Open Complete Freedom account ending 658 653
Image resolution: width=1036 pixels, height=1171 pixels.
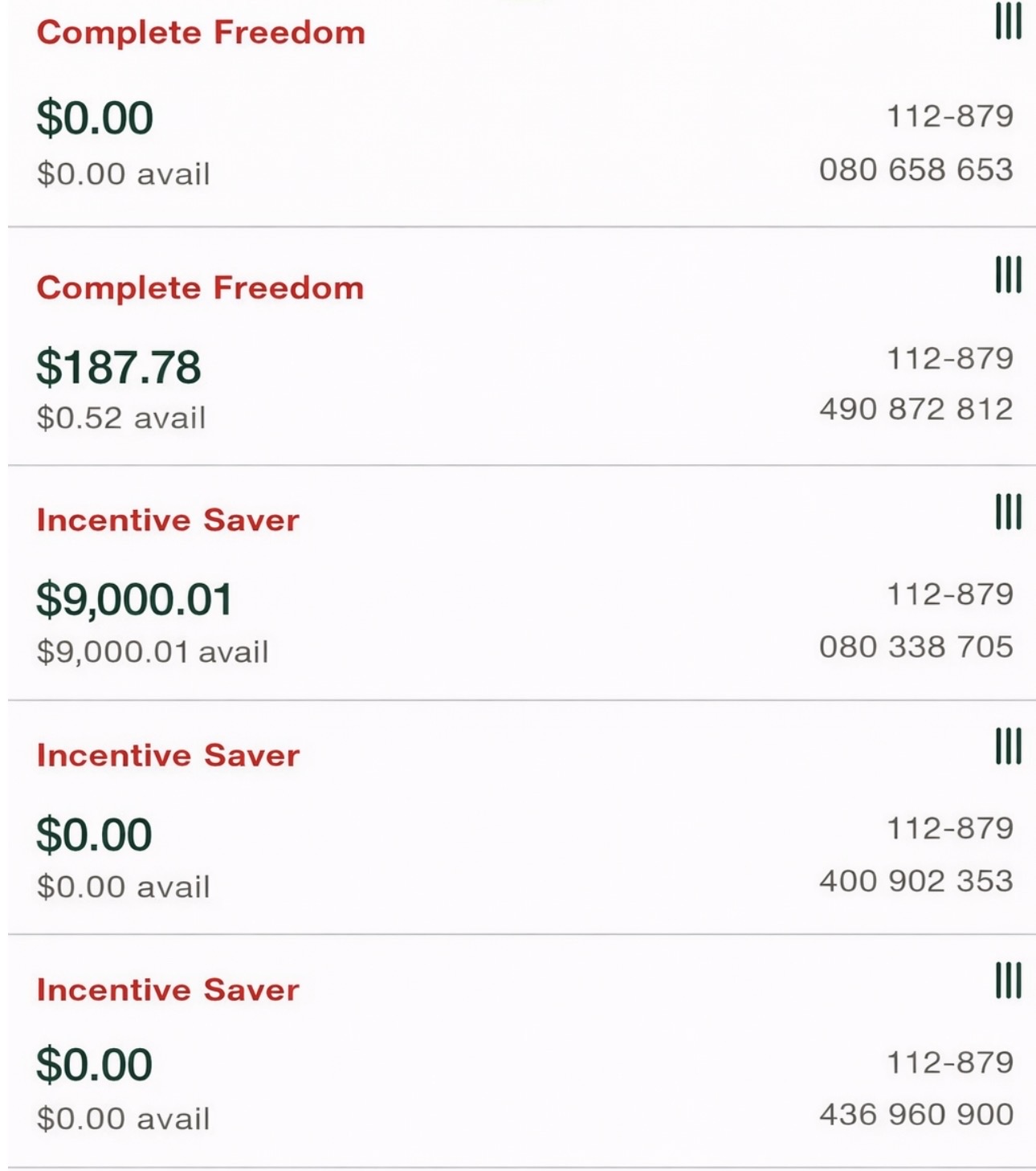[x=201, y=34]
